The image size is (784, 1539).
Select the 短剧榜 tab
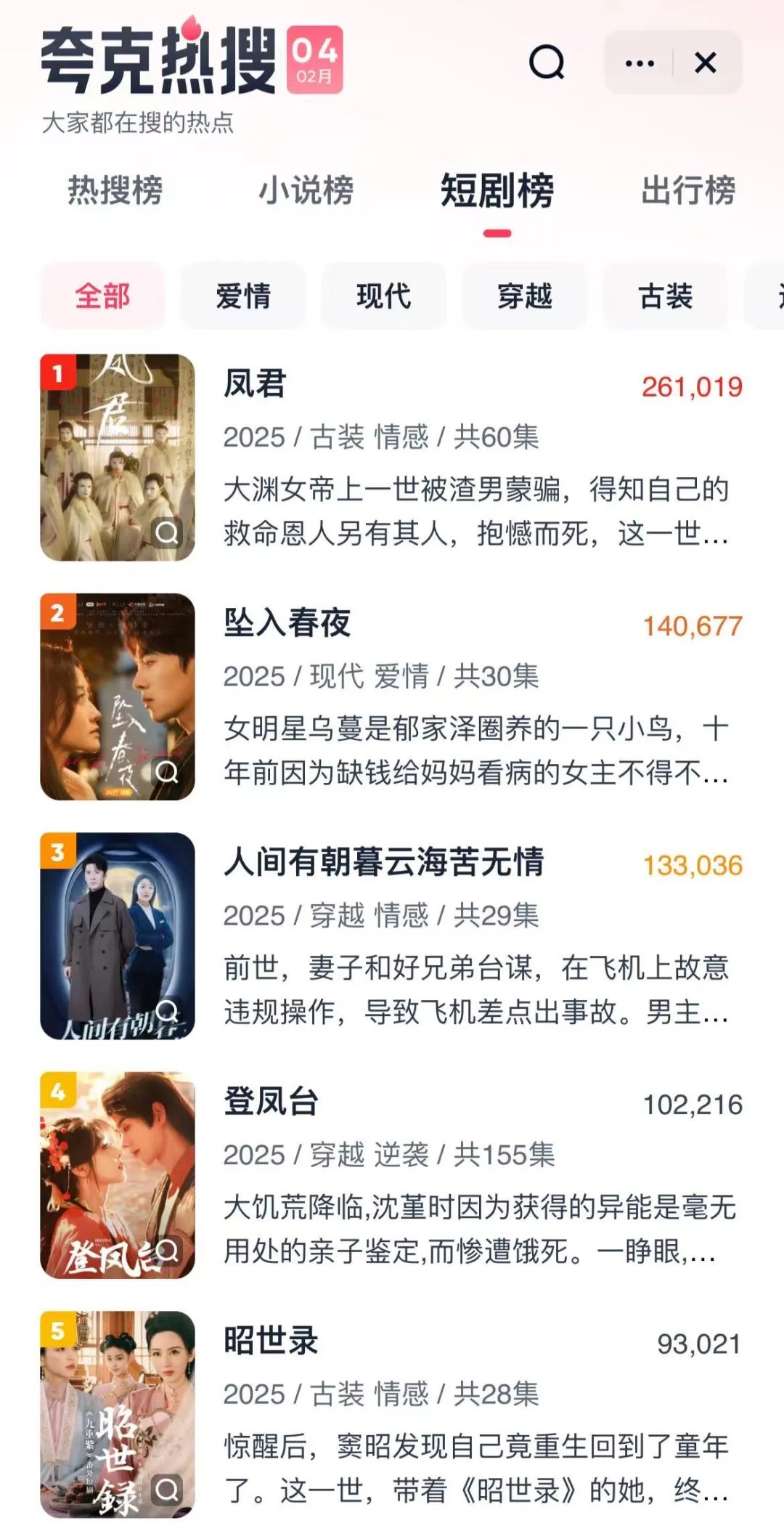[x=497, y=191]
